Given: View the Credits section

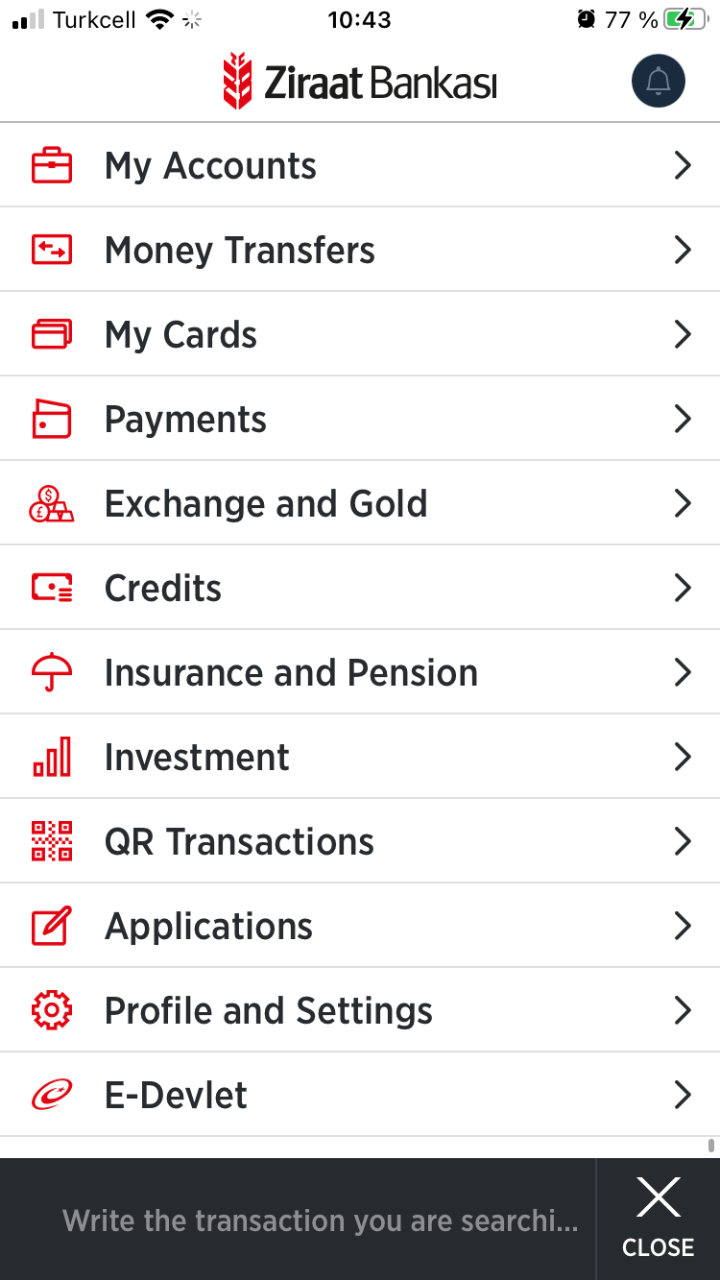Looking at the screenshot, I should tap(360, 588).
